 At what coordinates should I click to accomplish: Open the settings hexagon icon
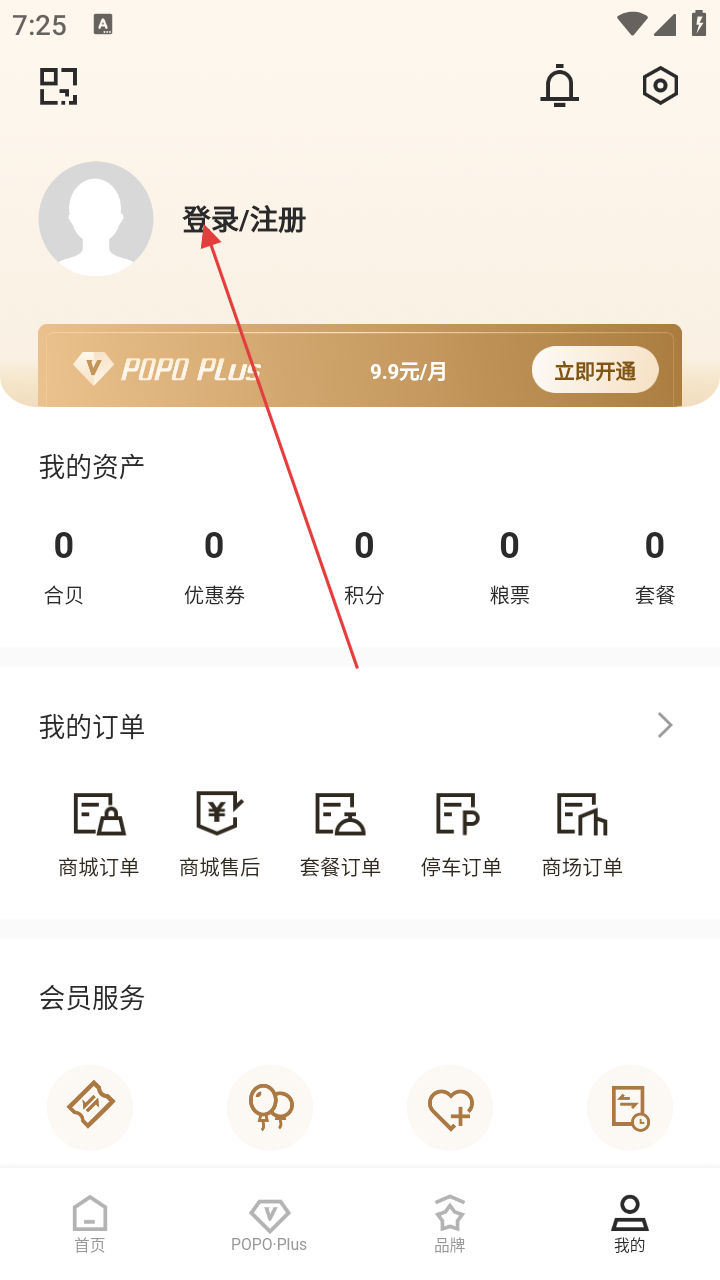pyautogui.click(x=660, y=86)
